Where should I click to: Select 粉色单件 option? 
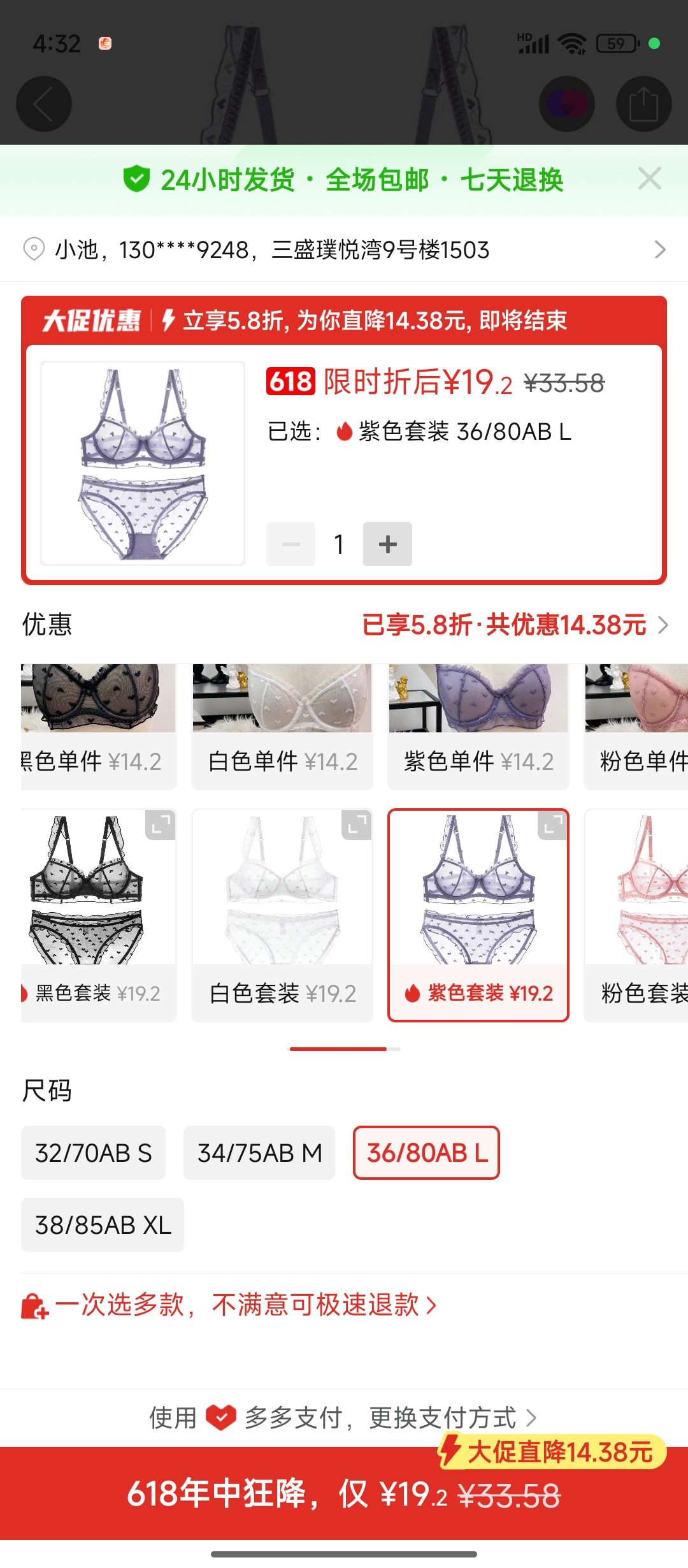(637, 727)
